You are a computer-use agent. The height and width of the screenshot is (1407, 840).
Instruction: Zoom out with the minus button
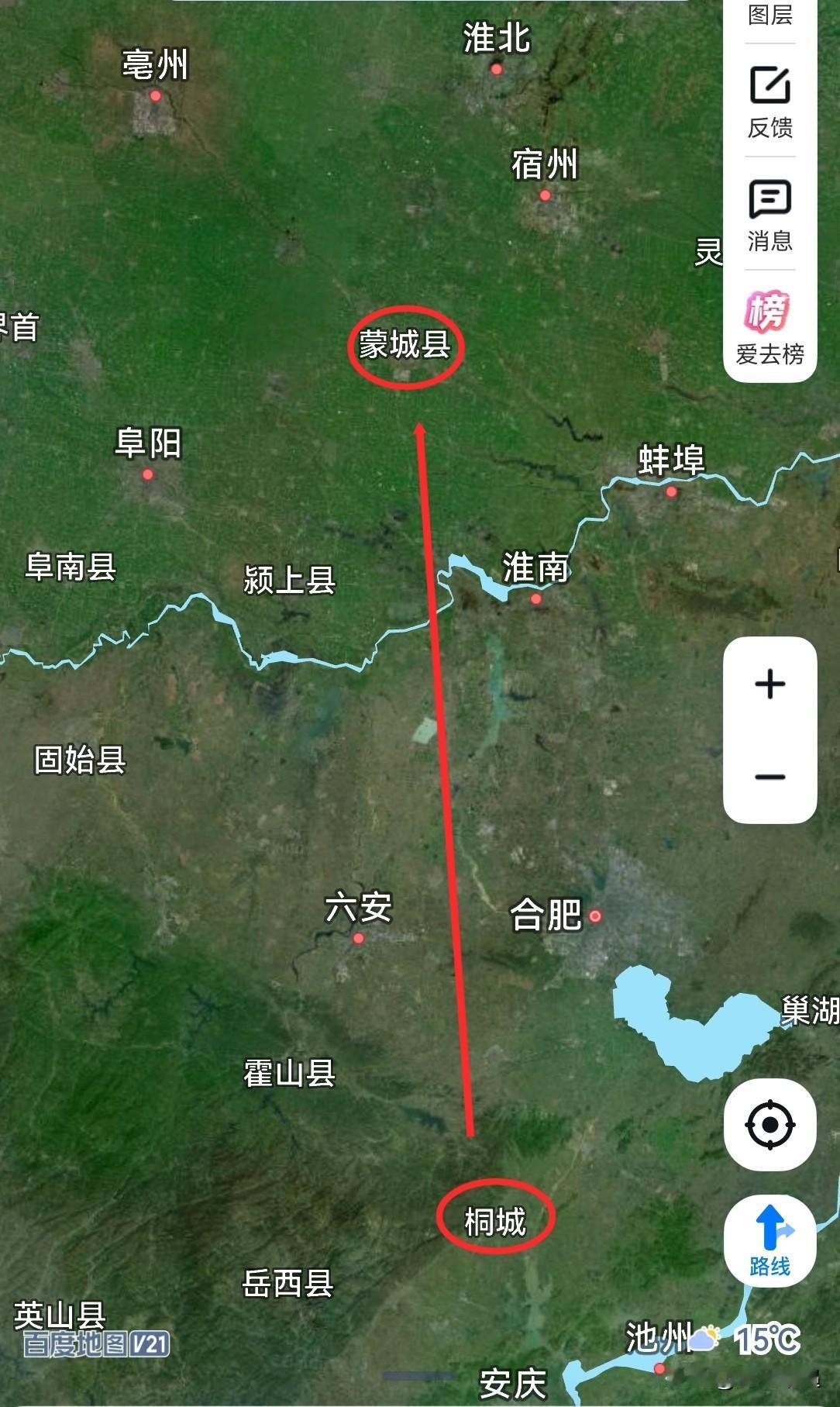click(x=769, y=777)
